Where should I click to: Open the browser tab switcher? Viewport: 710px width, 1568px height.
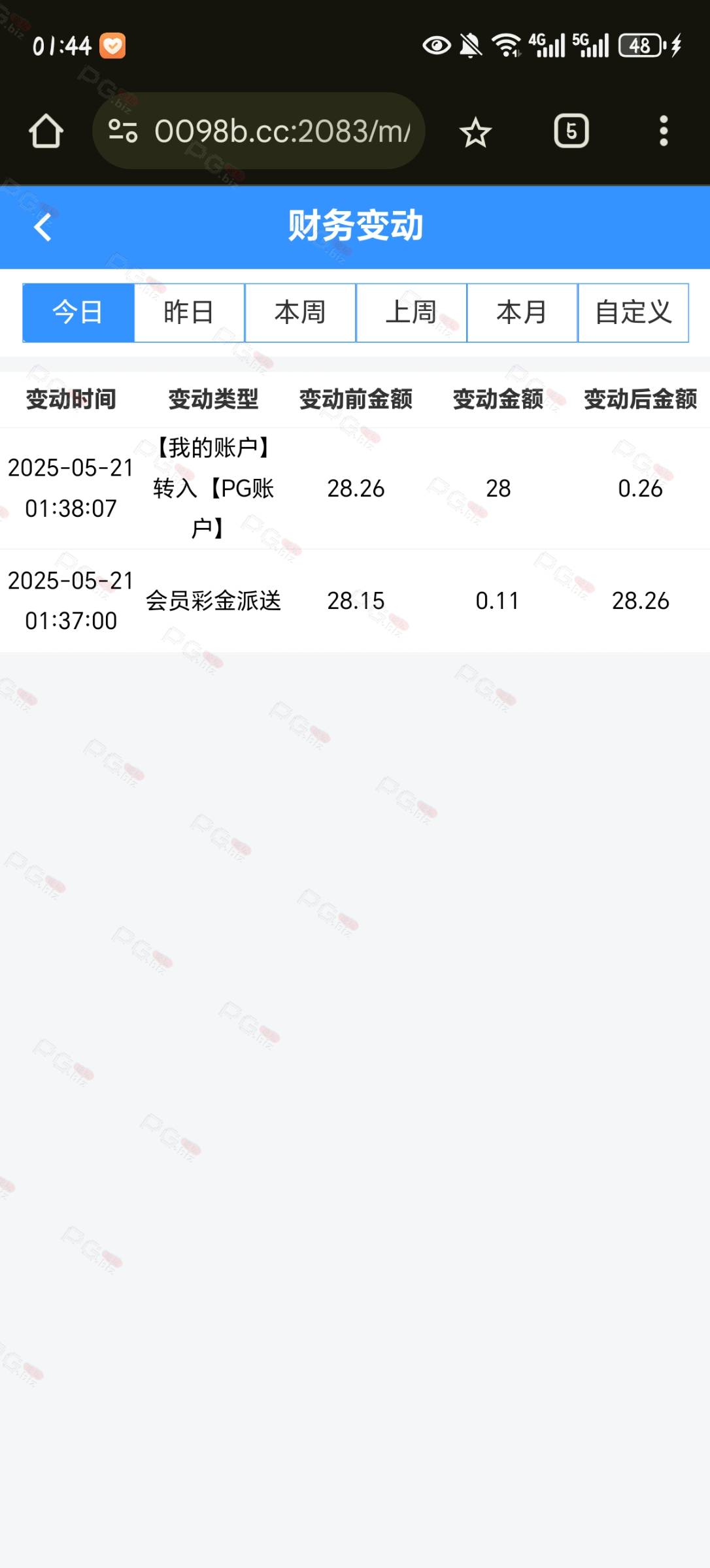pos(571,131)
